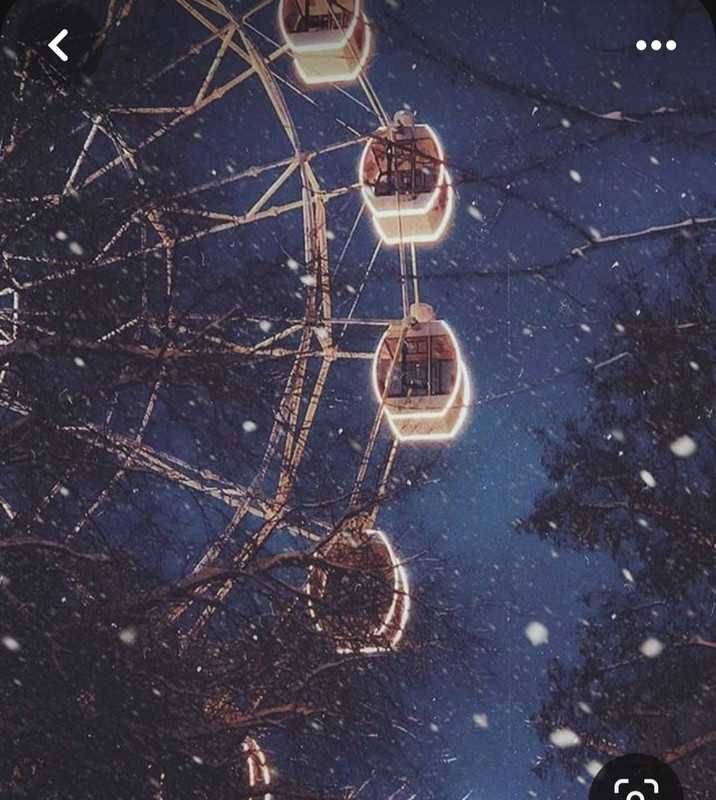Start visual search with the lens icon
Screen dimensions: 716x800
pos(636,786)
